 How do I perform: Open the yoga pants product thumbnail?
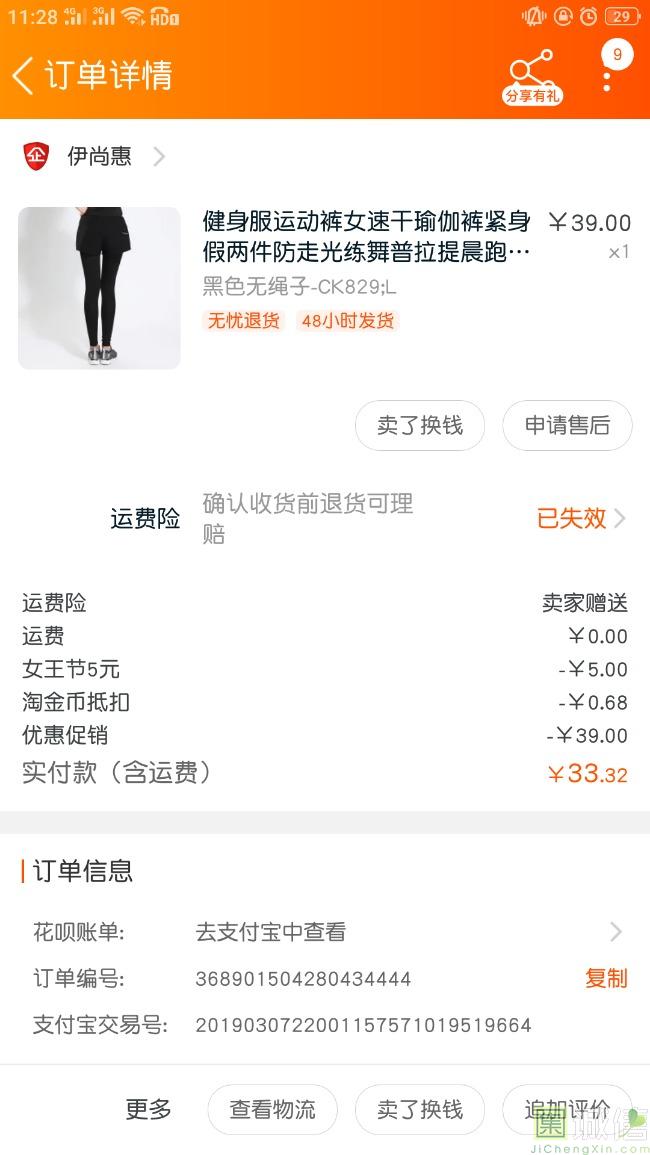[x=99, y=288]
